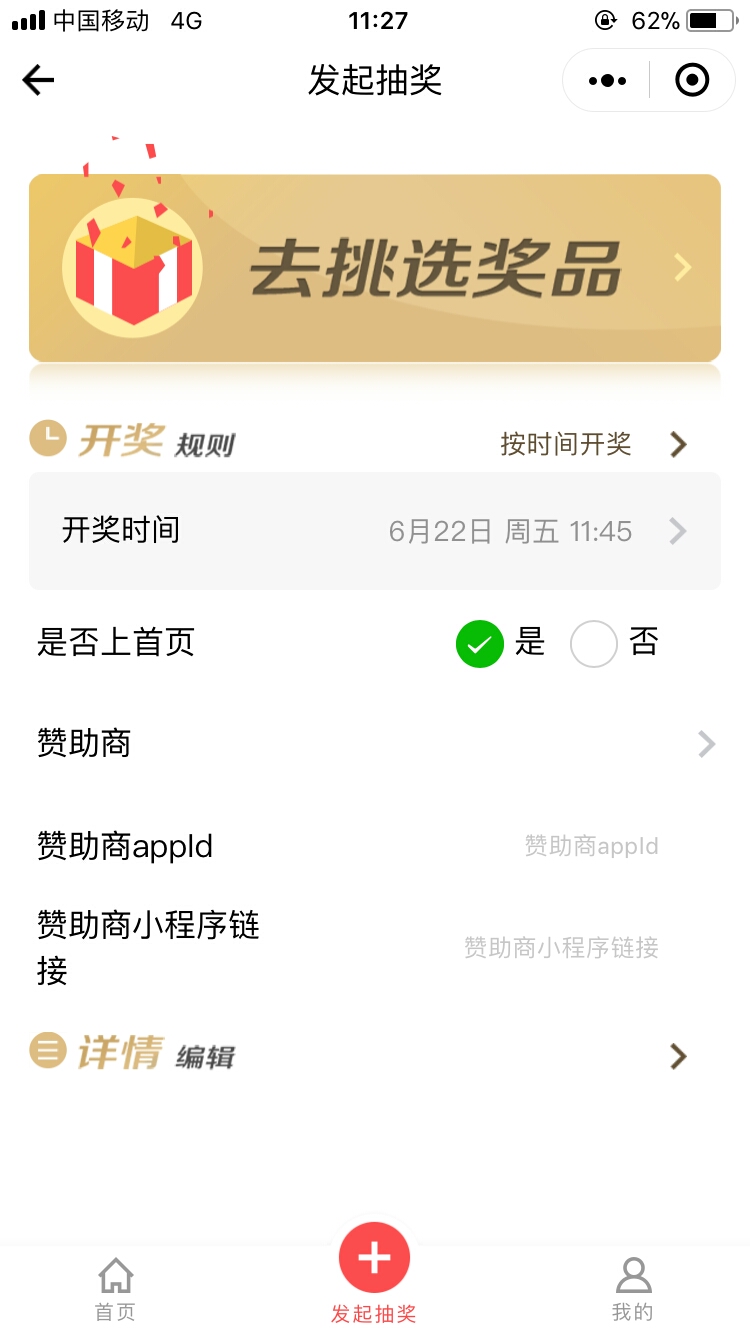Switch to the 首页 tab
The height and width of the screenshot is (1334, 750).
click(x=115, y=1290)
